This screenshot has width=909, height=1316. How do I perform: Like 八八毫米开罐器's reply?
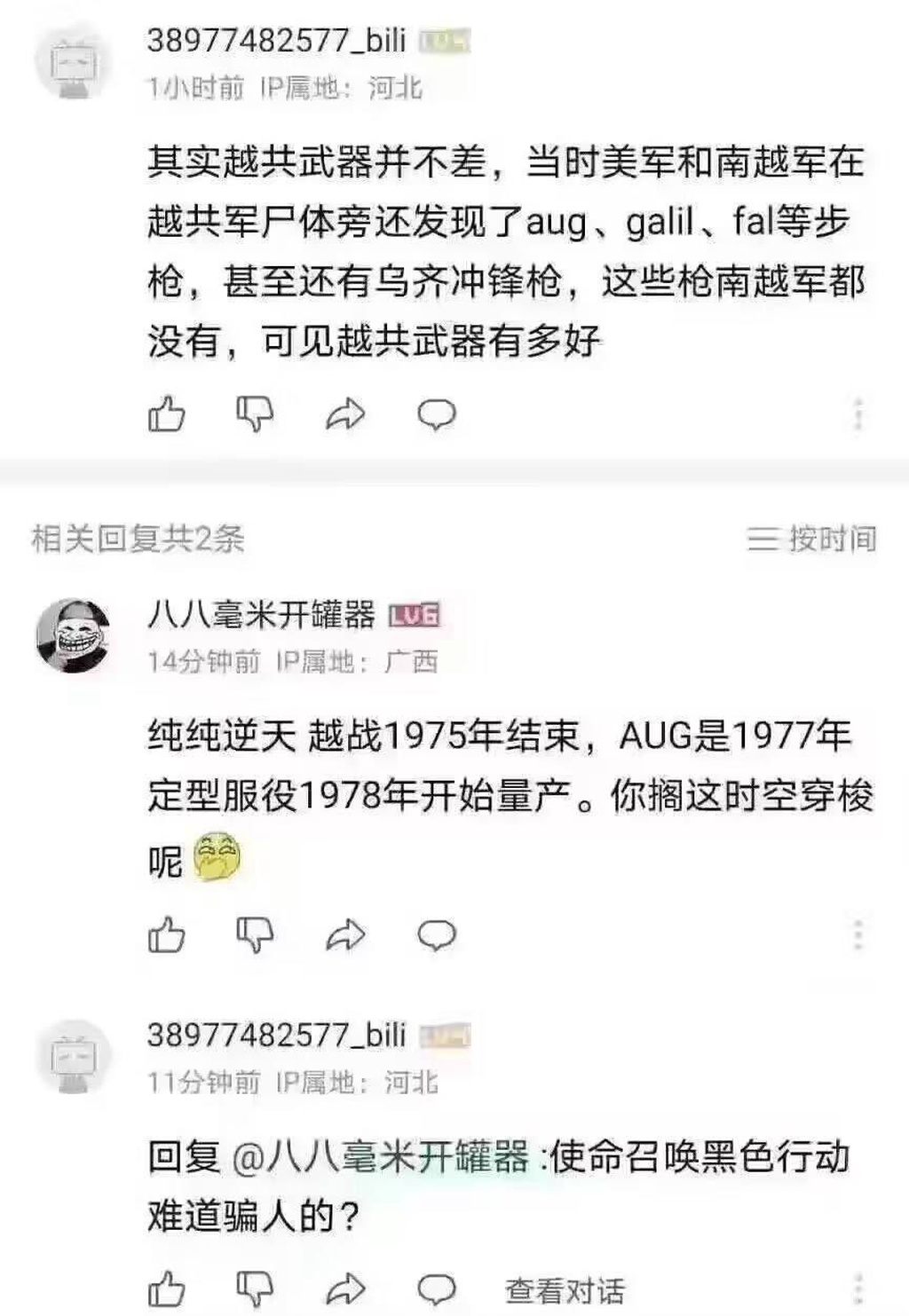click(167, 934)
